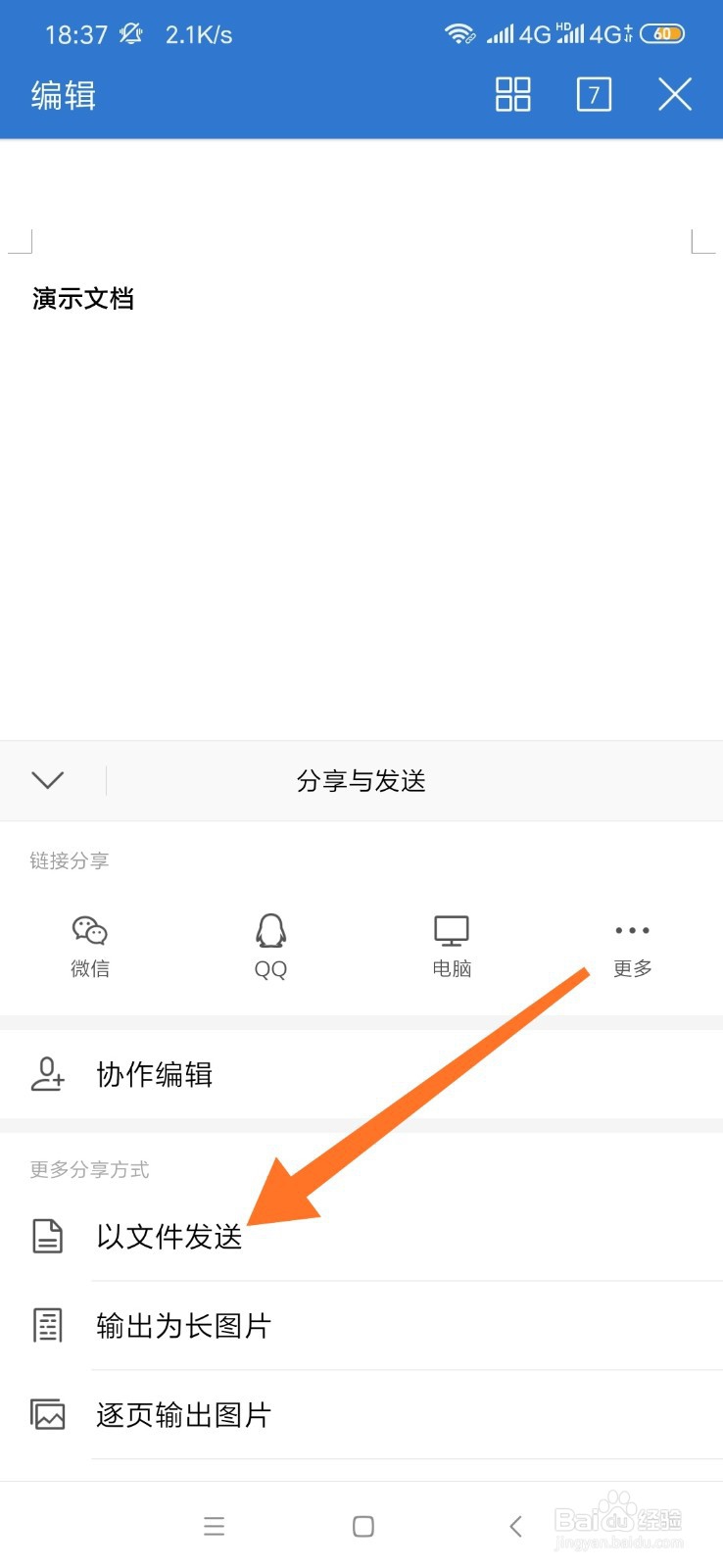Collapse the 分享与发送 share panel

[x=48, y=780]
